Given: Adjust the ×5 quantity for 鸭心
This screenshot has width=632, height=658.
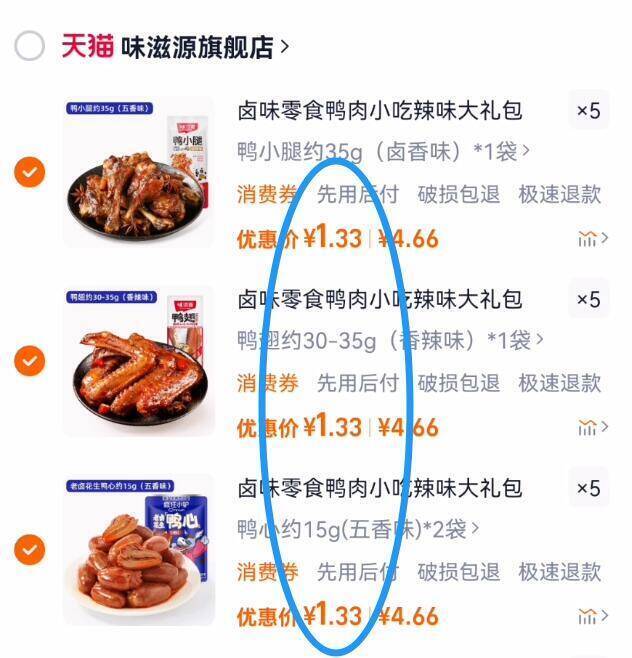Looking at the screenshot, I should [588, 489].
